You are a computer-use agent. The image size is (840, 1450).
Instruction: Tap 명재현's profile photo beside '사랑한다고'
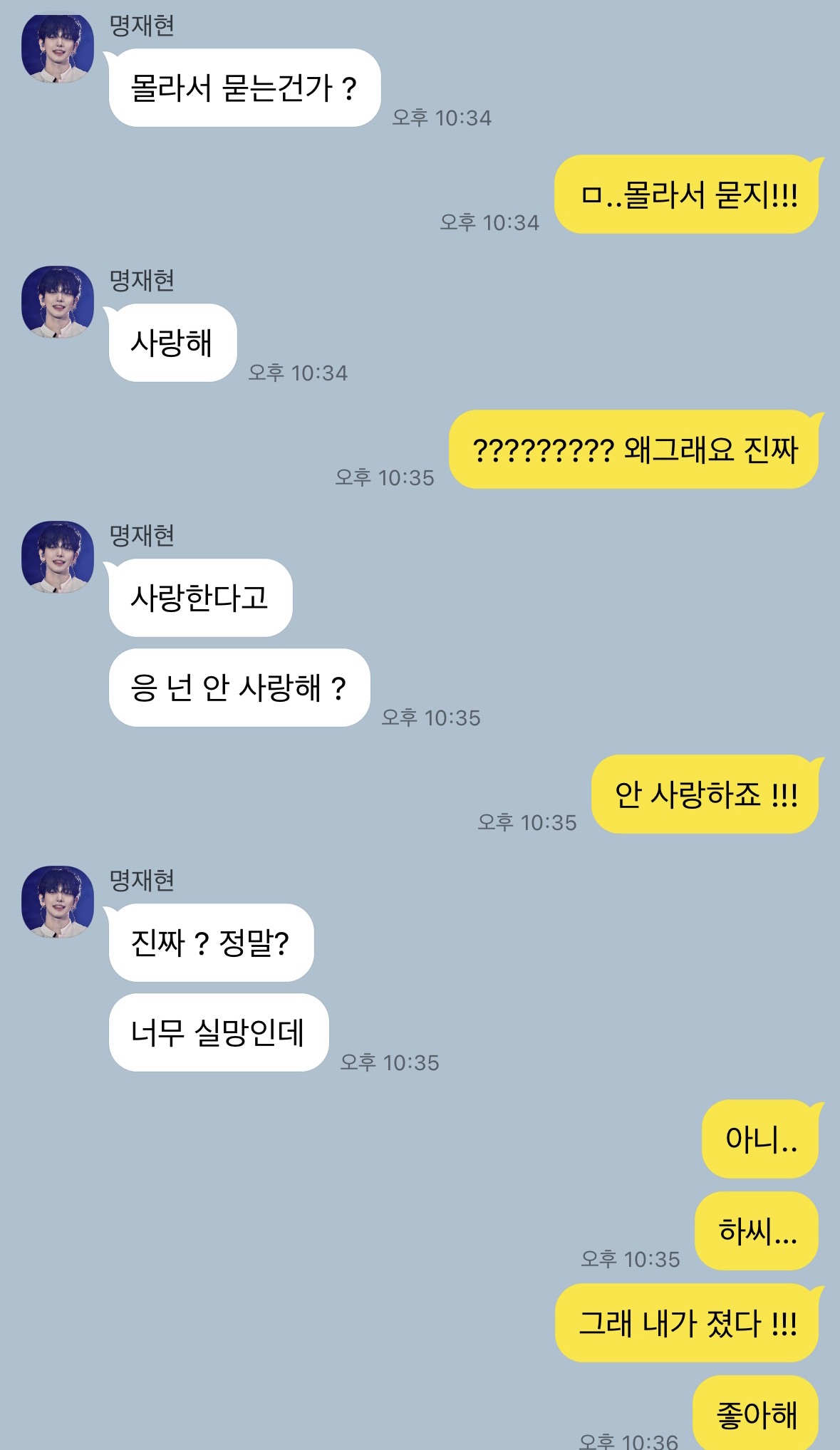[x=58, y=557]
